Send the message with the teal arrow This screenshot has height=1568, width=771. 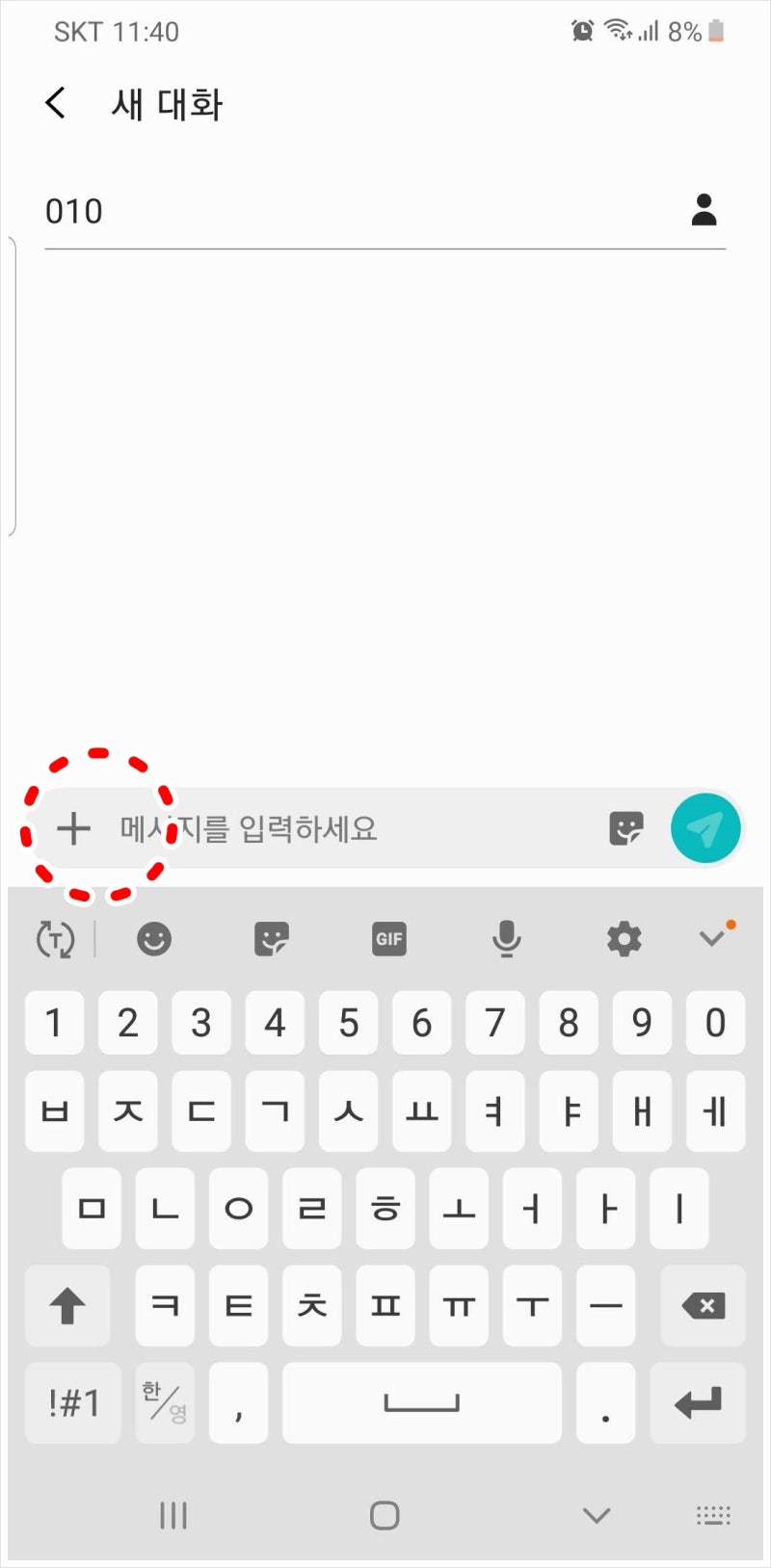[x=705, y=828]
